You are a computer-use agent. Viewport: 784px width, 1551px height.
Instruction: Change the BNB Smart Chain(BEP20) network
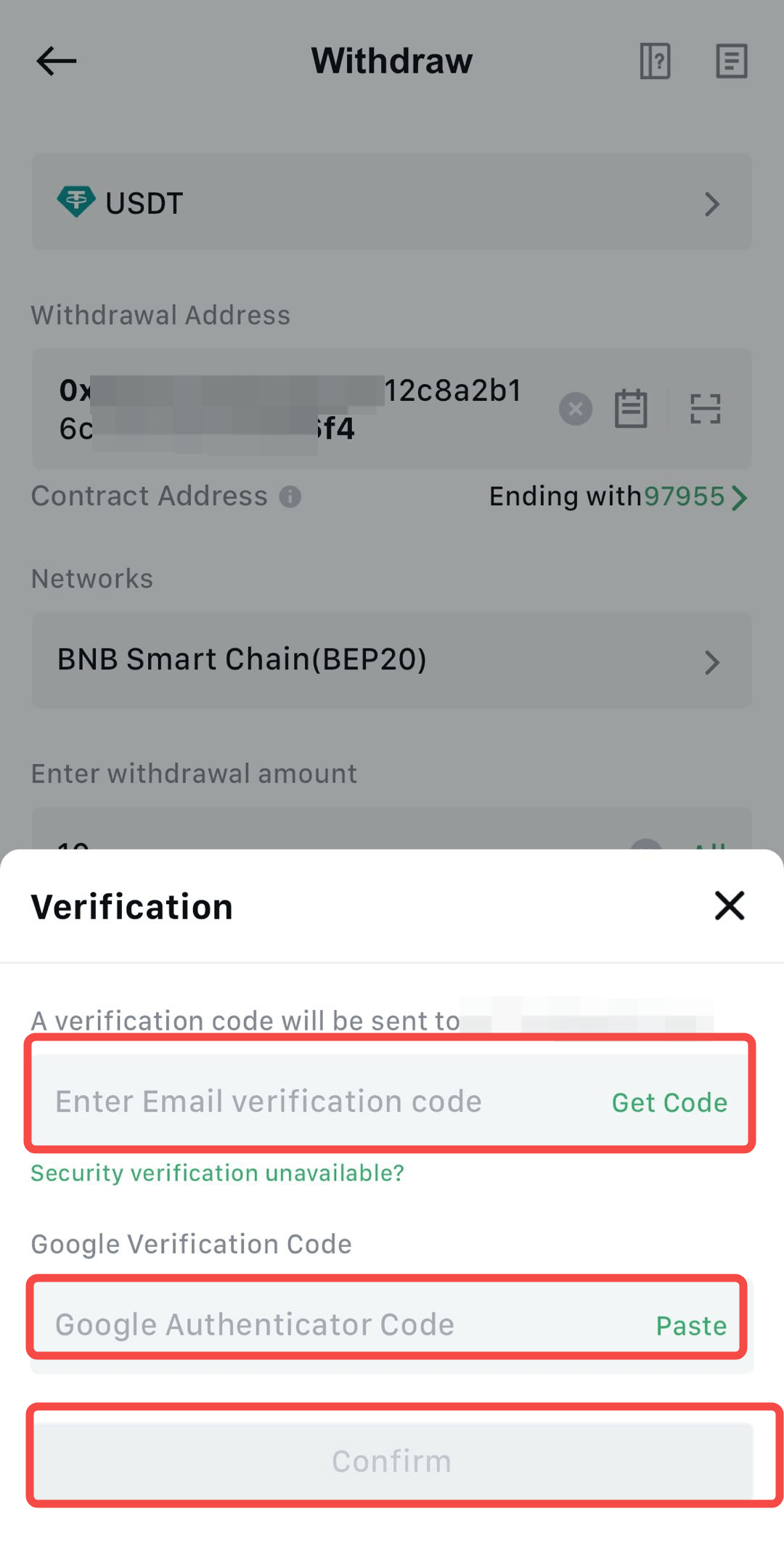pos(392,660)
